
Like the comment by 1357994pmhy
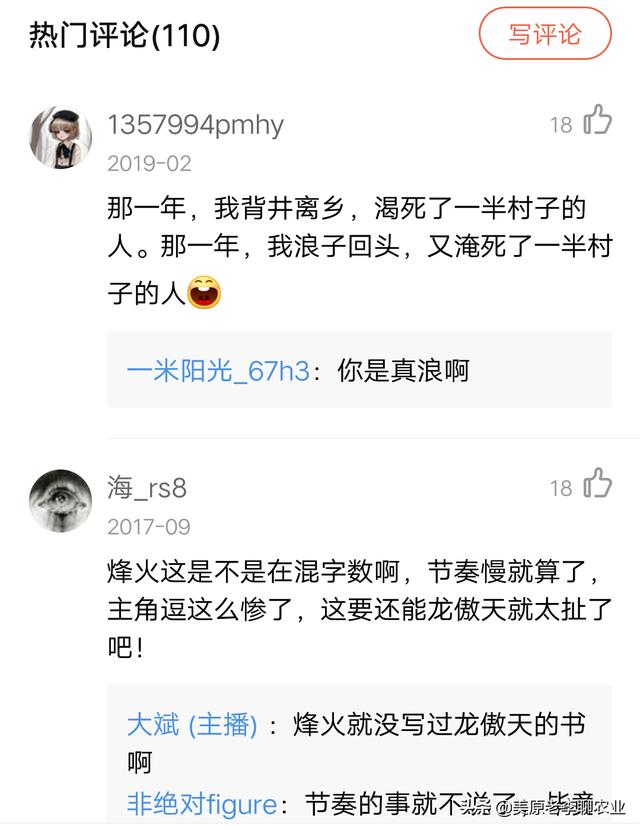597,121
